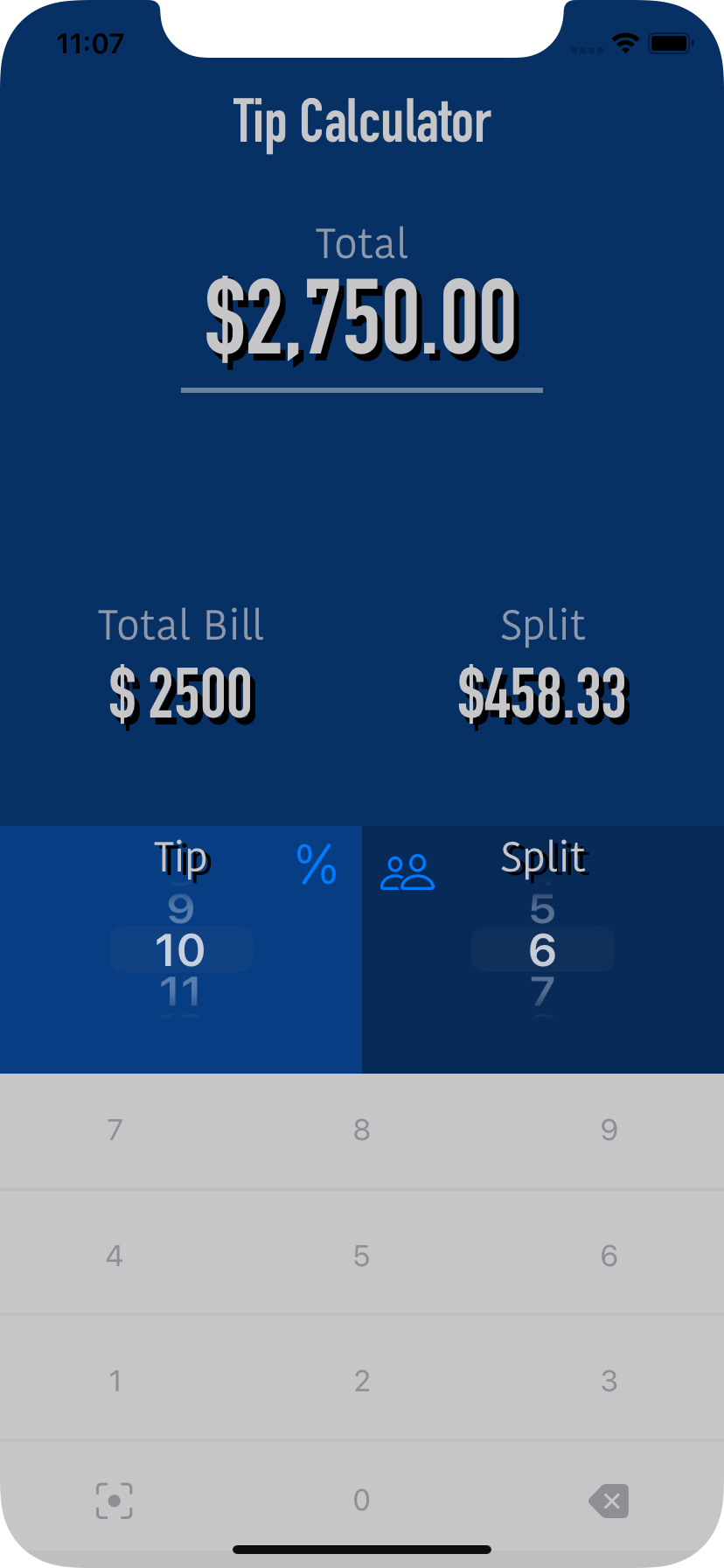Tap the people icon in the Split section
Screen dimensions: 724x1568
[408, 867]
